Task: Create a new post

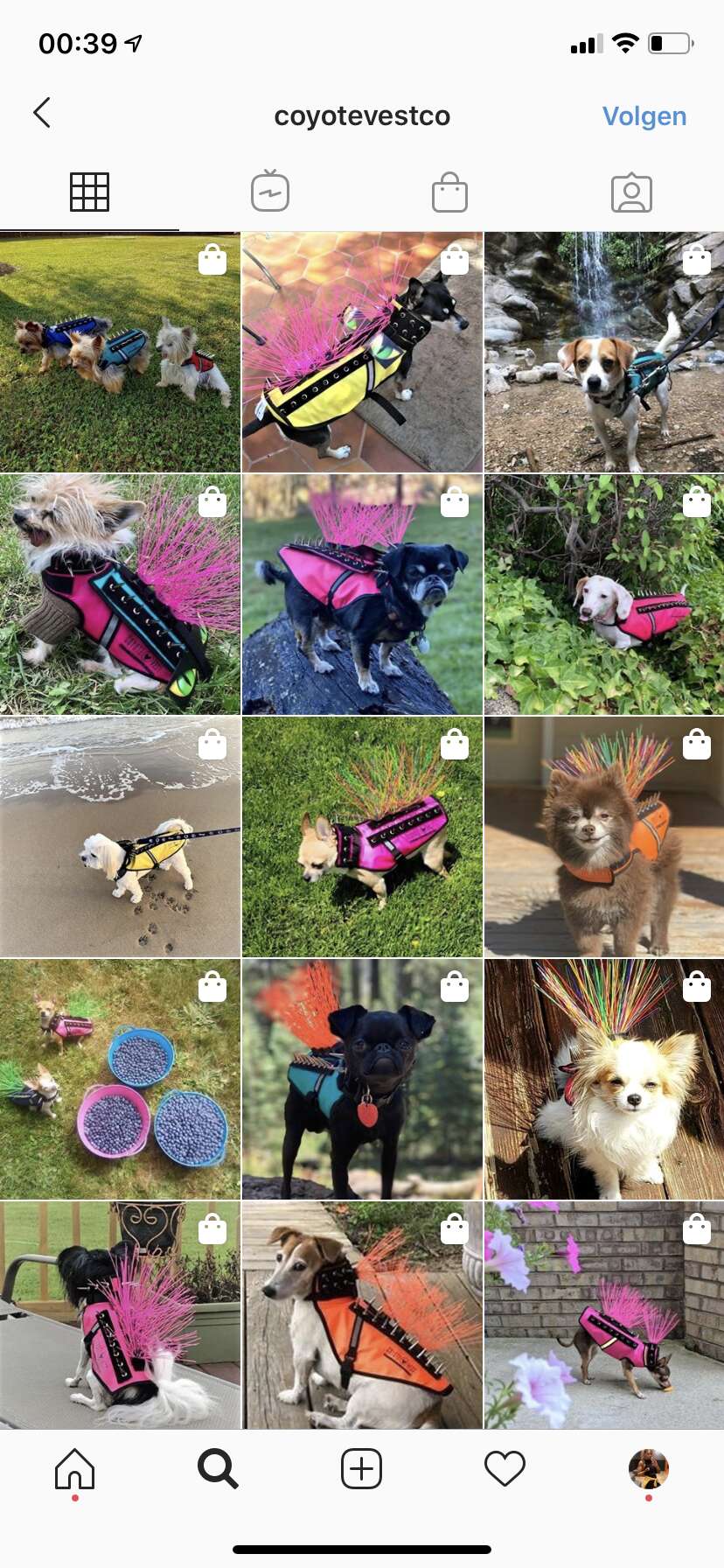Action: 361,1469
